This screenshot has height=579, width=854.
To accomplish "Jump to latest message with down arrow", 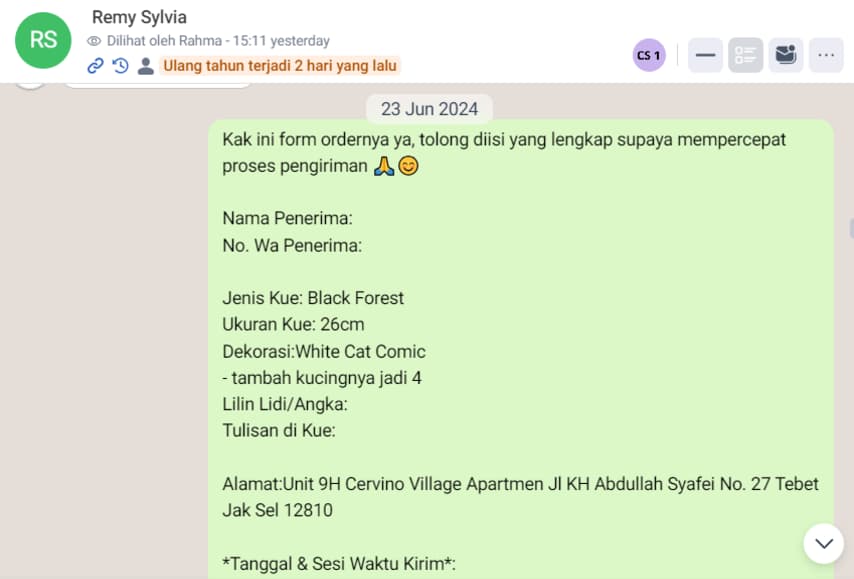I will coord(824,543).
